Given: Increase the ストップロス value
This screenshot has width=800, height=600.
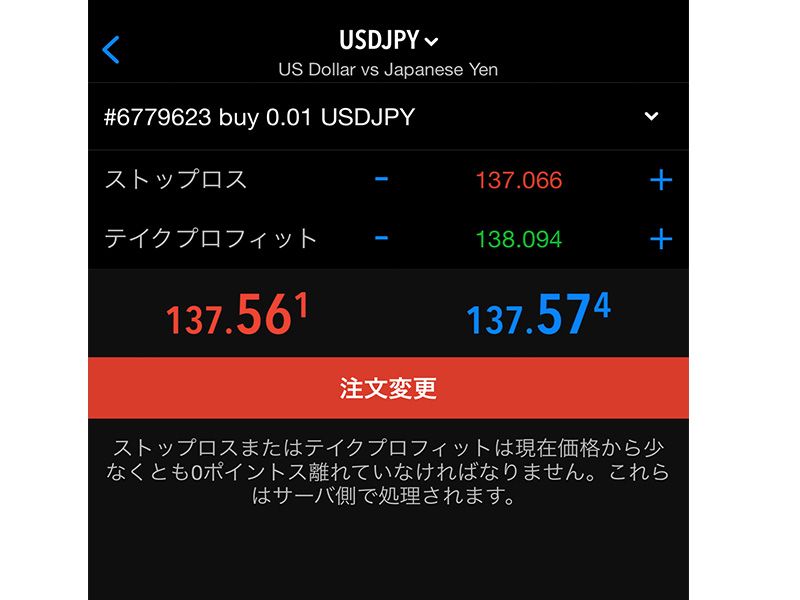Looking at the screenshot, I should point(660,180).
